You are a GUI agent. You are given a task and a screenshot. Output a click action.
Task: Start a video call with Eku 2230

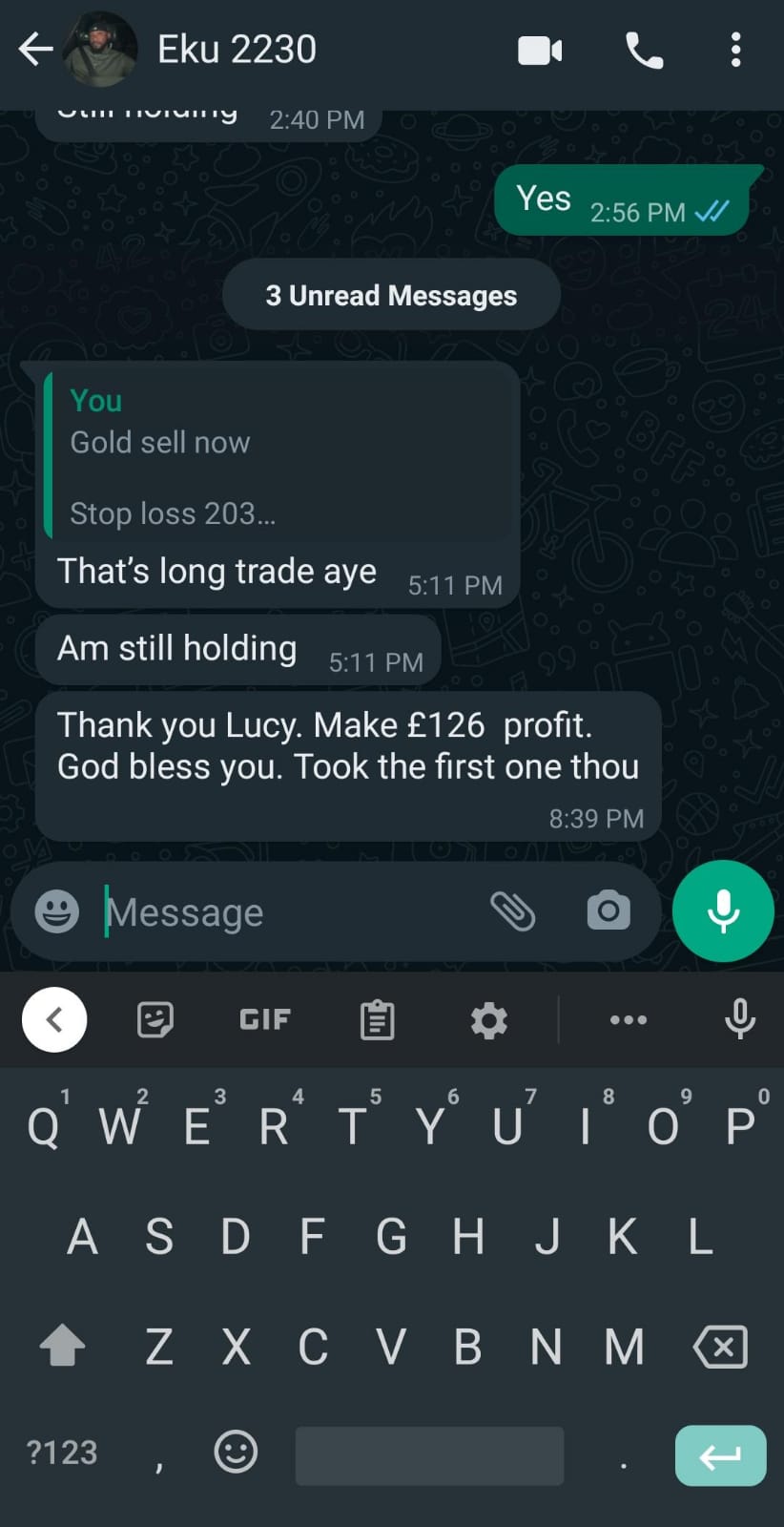(540, 51)
